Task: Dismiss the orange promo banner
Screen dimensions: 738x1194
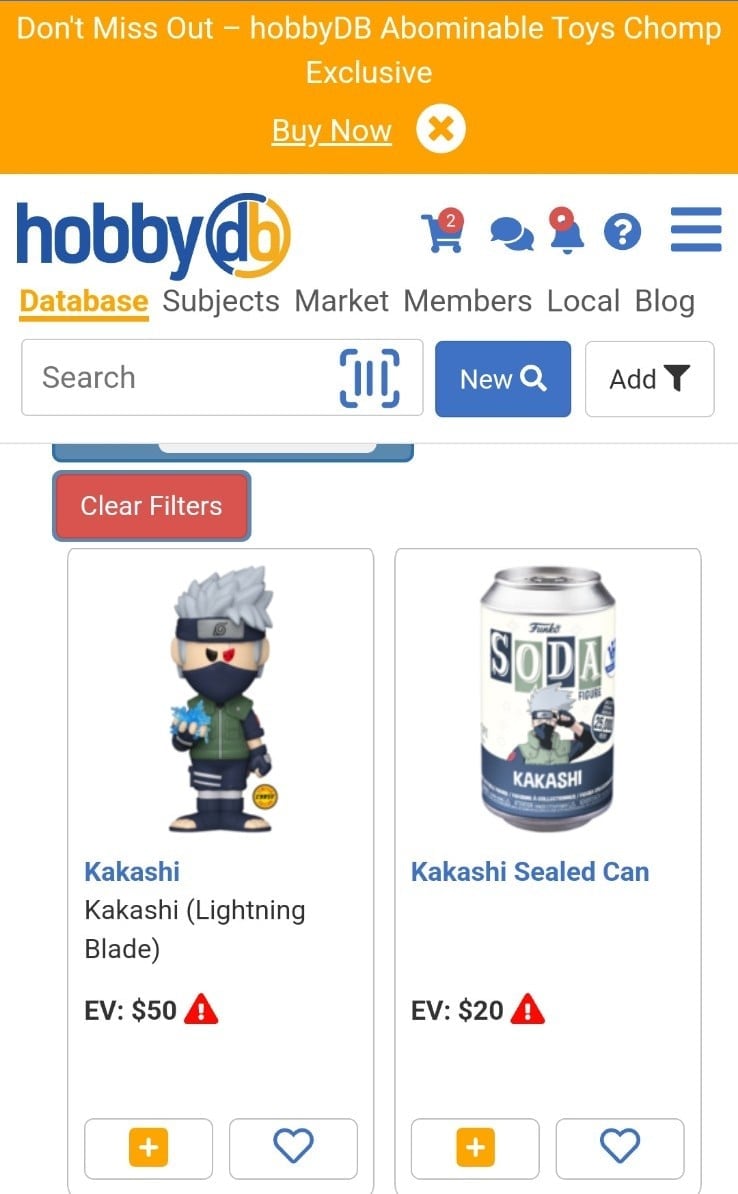Action: (x=441, y=129)
